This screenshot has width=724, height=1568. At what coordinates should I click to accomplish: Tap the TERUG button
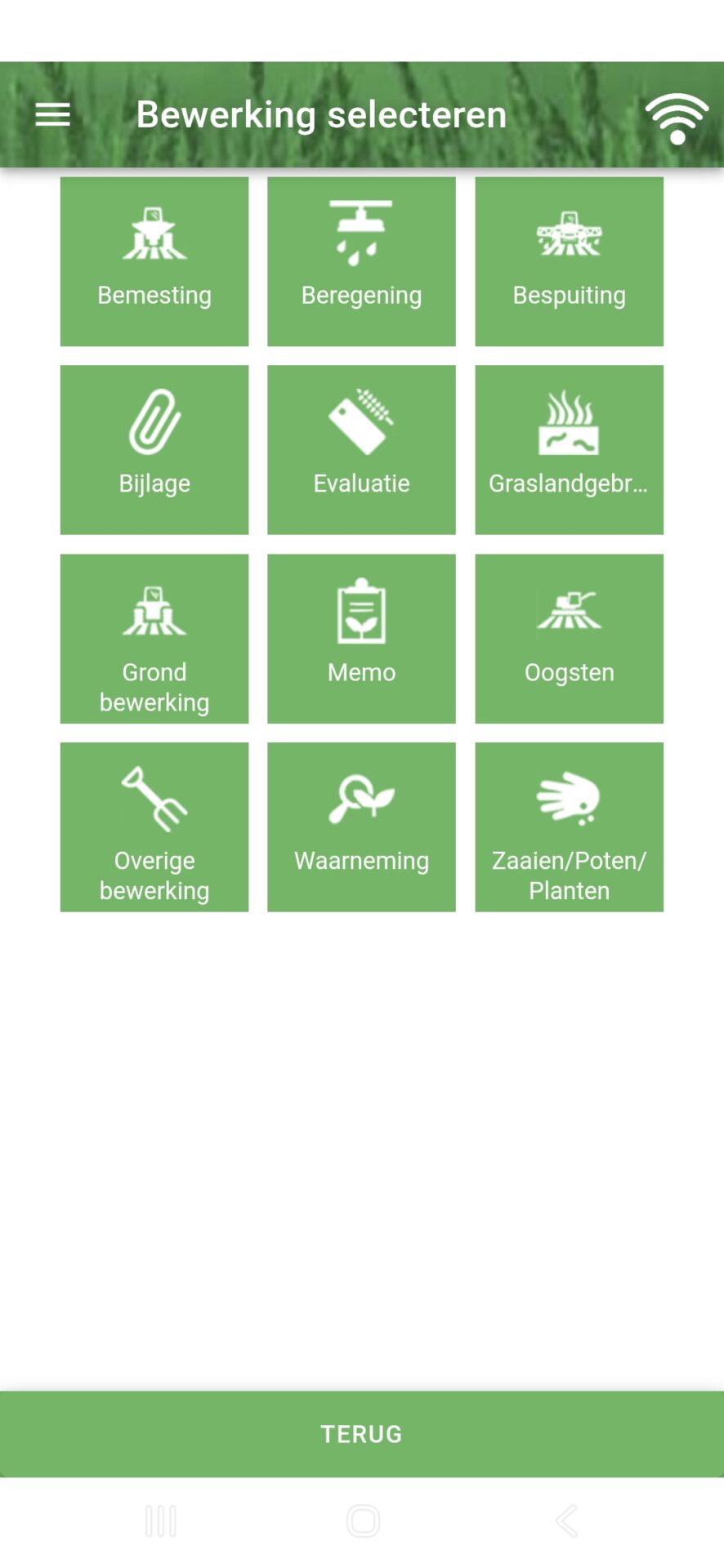click(x=362, y=1434)
